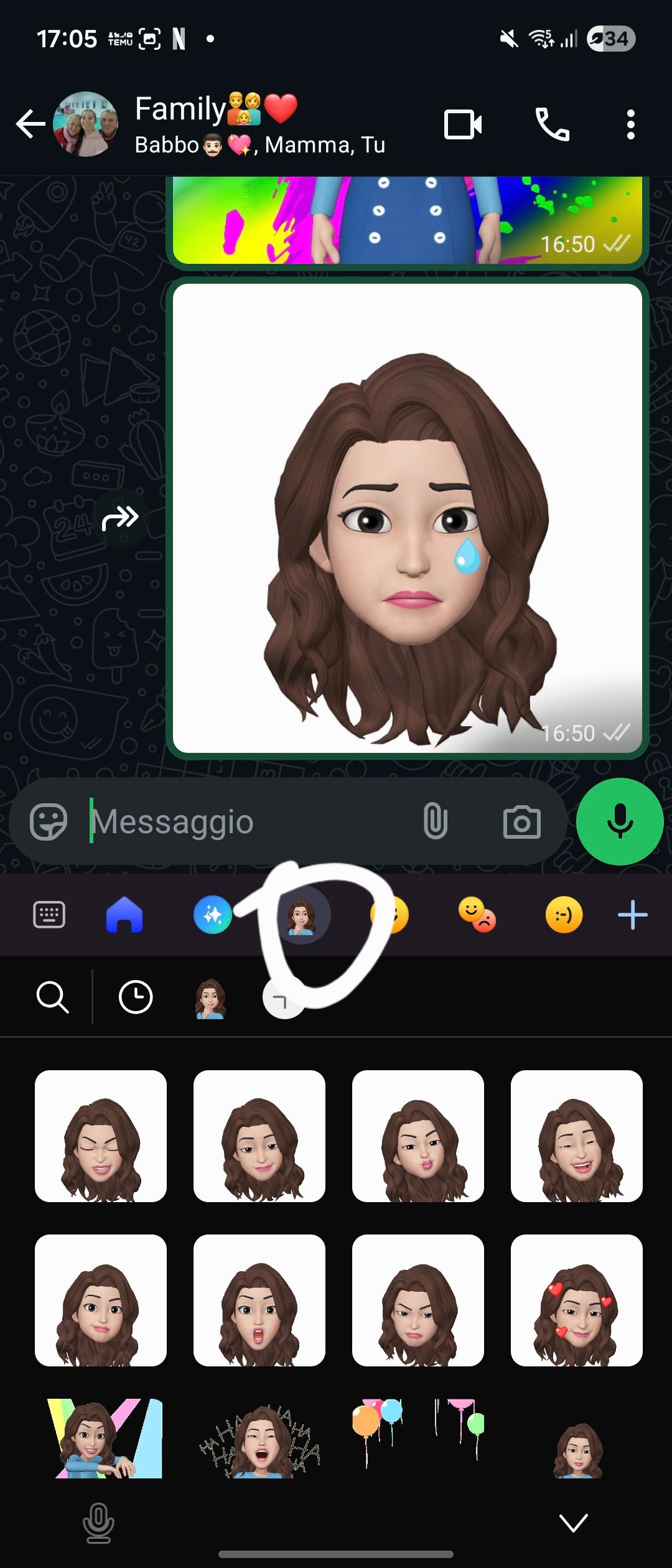Viewport: 672px width, 1568px height.
Task: Send the avatar sticker with heart eyes
Action: tap(576, 1300)
